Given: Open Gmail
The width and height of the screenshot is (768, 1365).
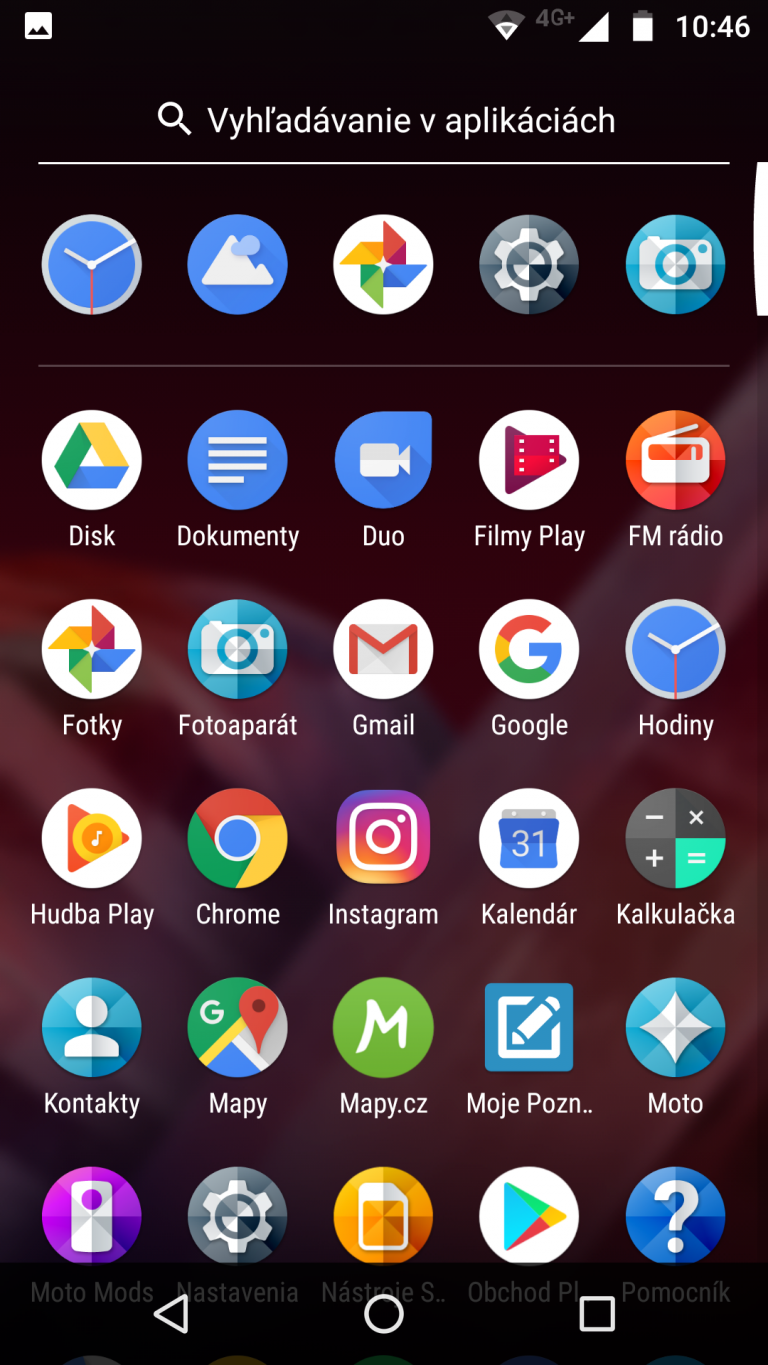Looking at the screenshot, I should (x=383, y=650).
